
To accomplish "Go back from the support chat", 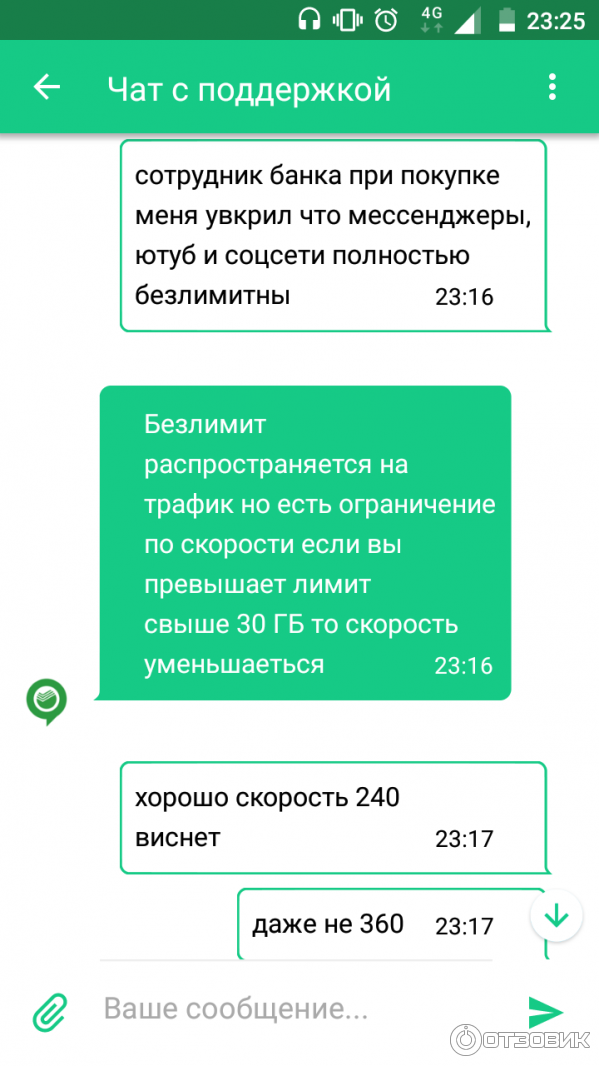I will pyautogui.click(x=47, y=88).
